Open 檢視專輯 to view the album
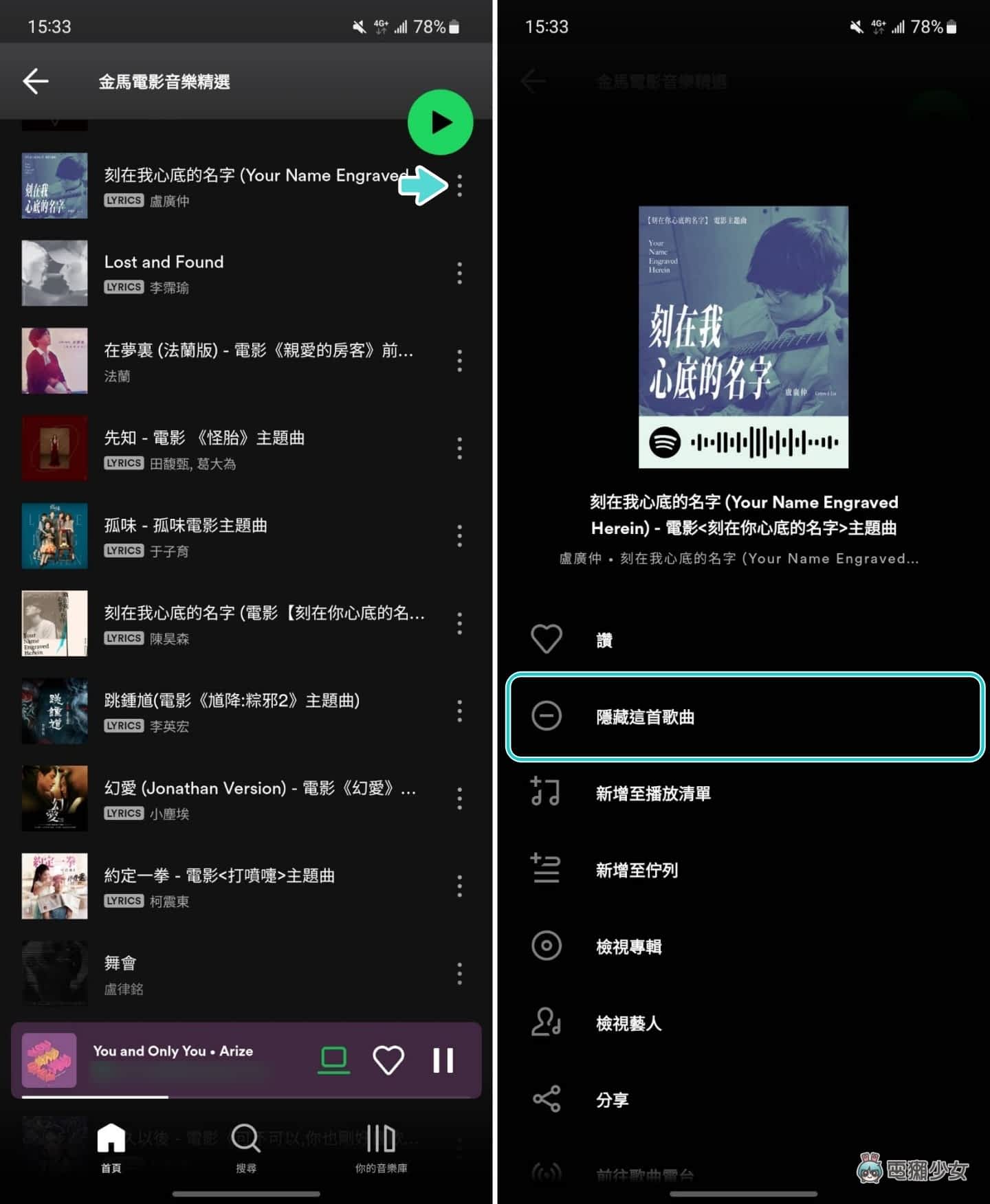 [x=628, y=947]
